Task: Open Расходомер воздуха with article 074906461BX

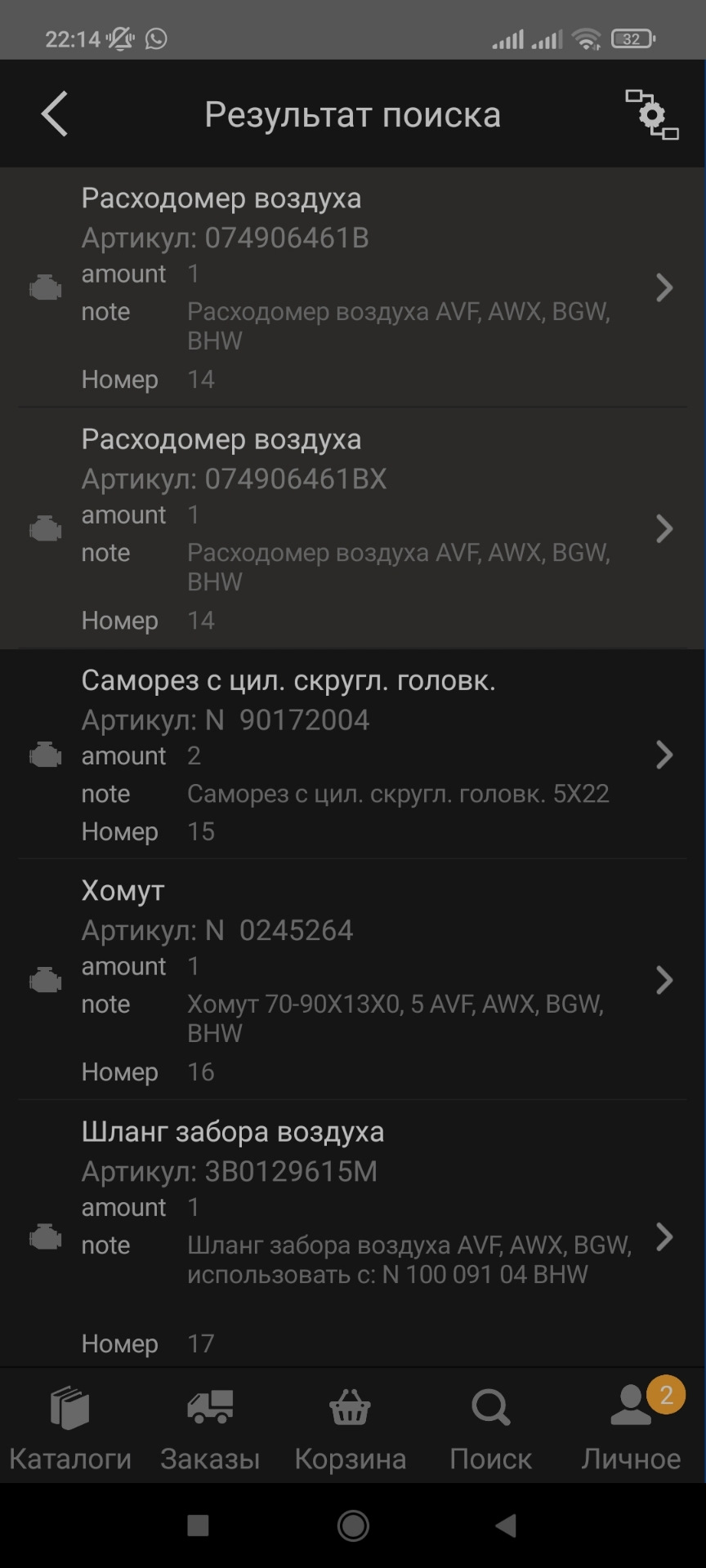Action: (351, 528)
